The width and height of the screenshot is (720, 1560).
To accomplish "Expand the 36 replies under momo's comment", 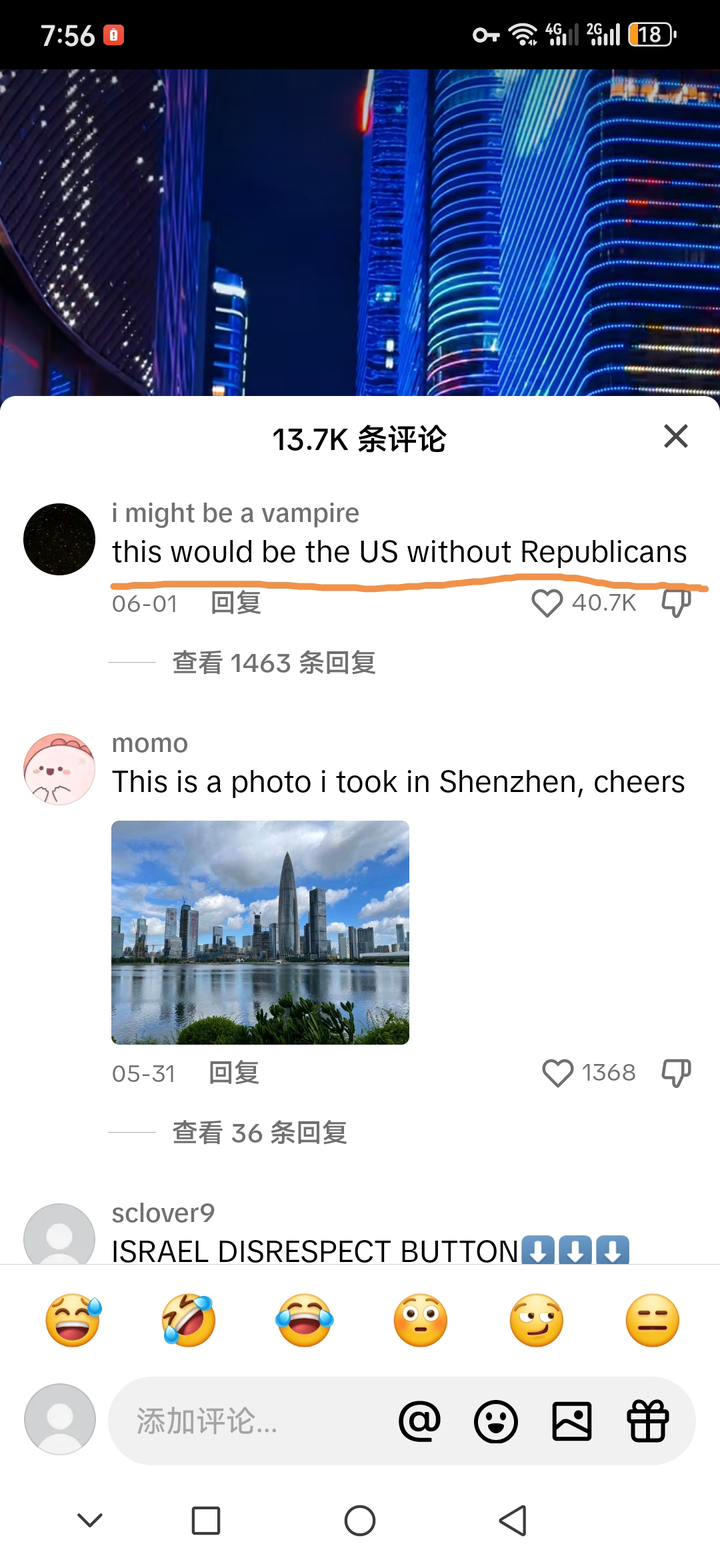I will [x=259, y=1133].
